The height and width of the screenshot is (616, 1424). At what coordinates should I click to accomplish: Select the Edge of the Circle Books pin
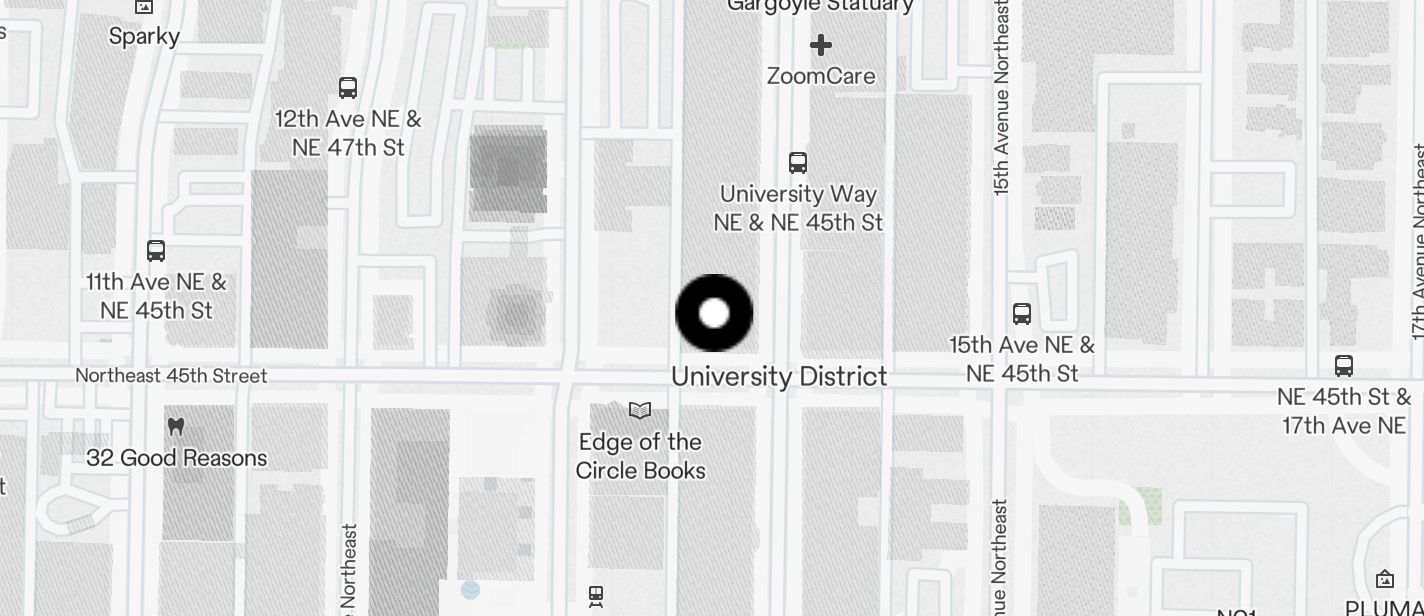pos(640,410)
